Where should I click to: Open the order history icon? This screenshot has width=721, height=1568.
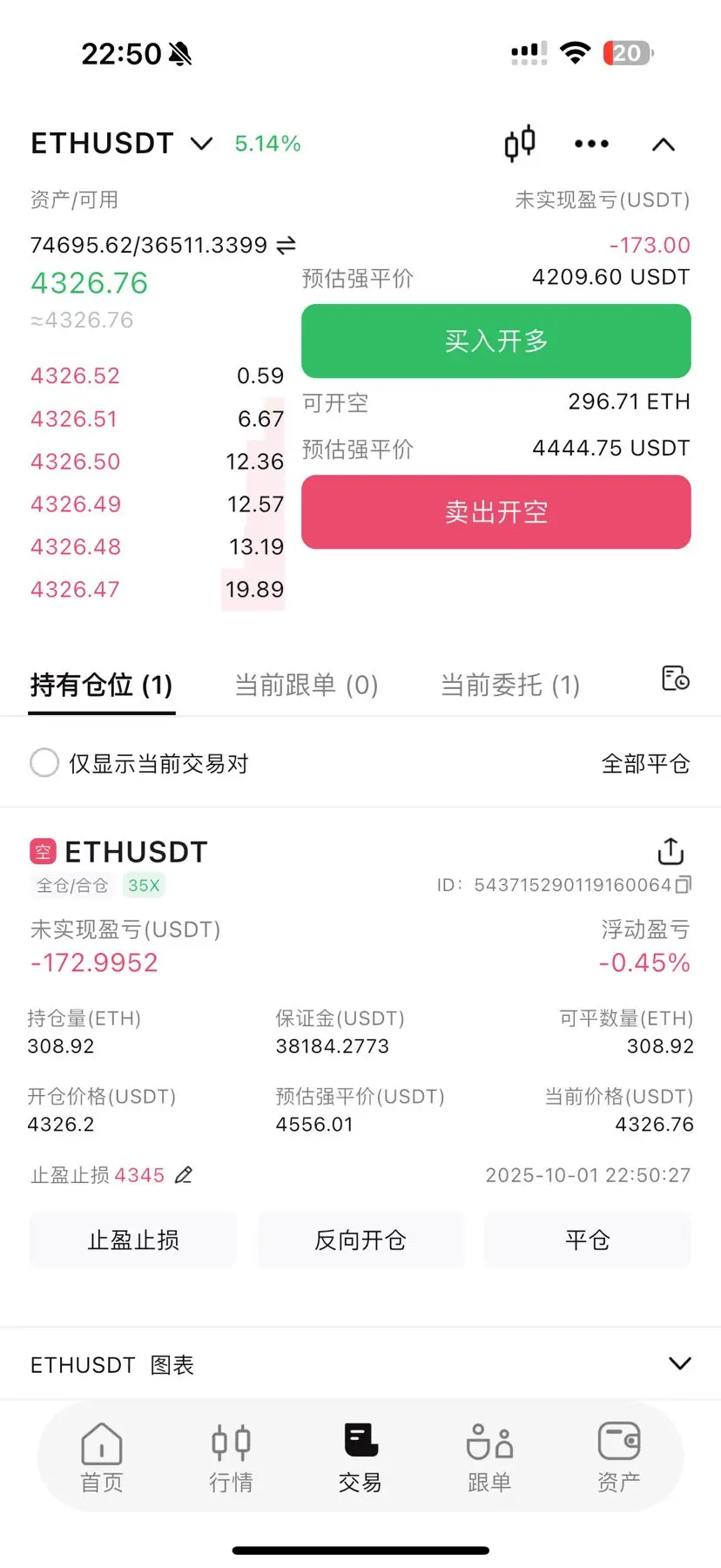click(675, 679)
